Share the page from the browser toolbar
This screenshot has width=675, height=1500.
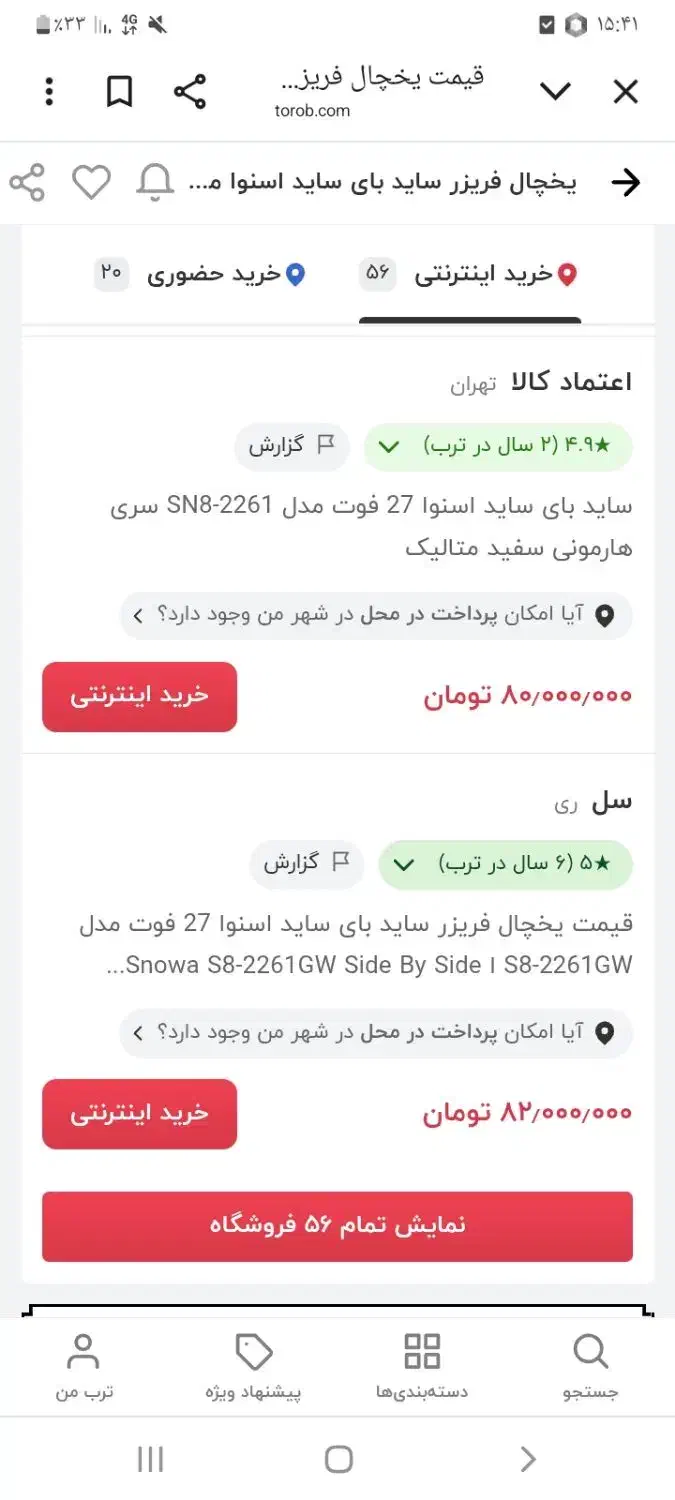click(x=190, y=92)
